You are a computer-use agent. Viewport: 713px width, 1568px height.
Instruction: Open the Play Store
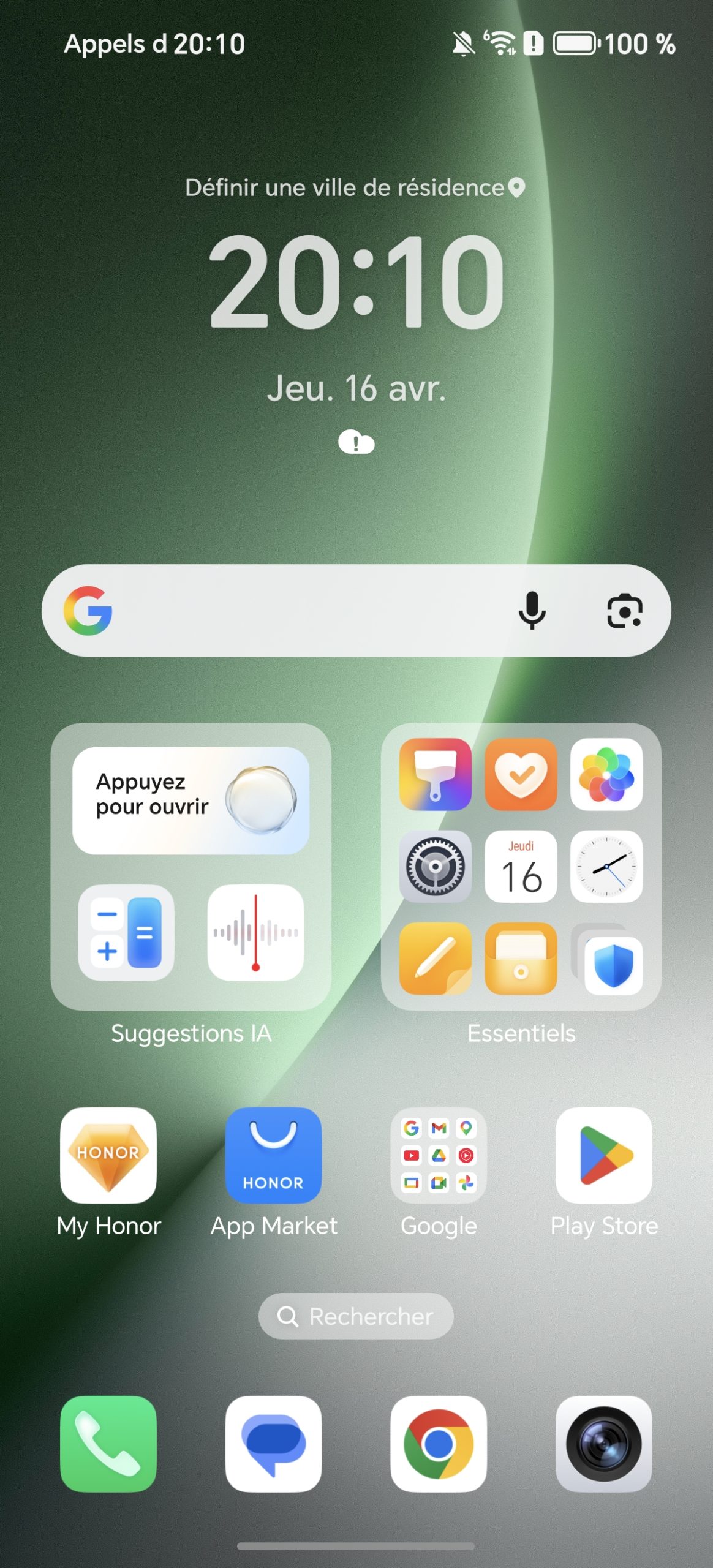click(x=603, y=1155)
